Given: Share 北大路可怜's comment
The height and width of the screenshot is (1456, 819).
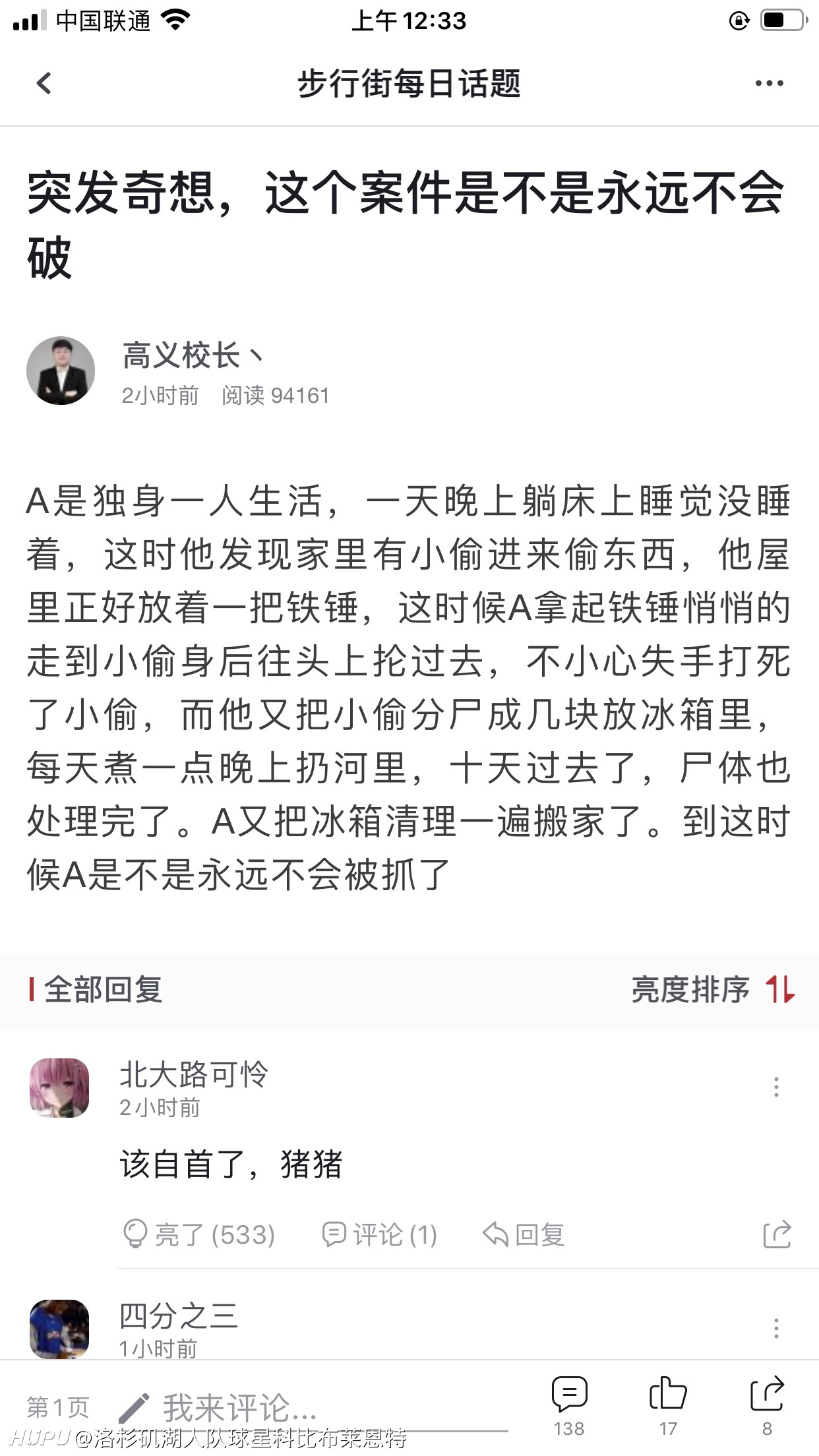Looking at the screenshot, I should coord(777,1234).
